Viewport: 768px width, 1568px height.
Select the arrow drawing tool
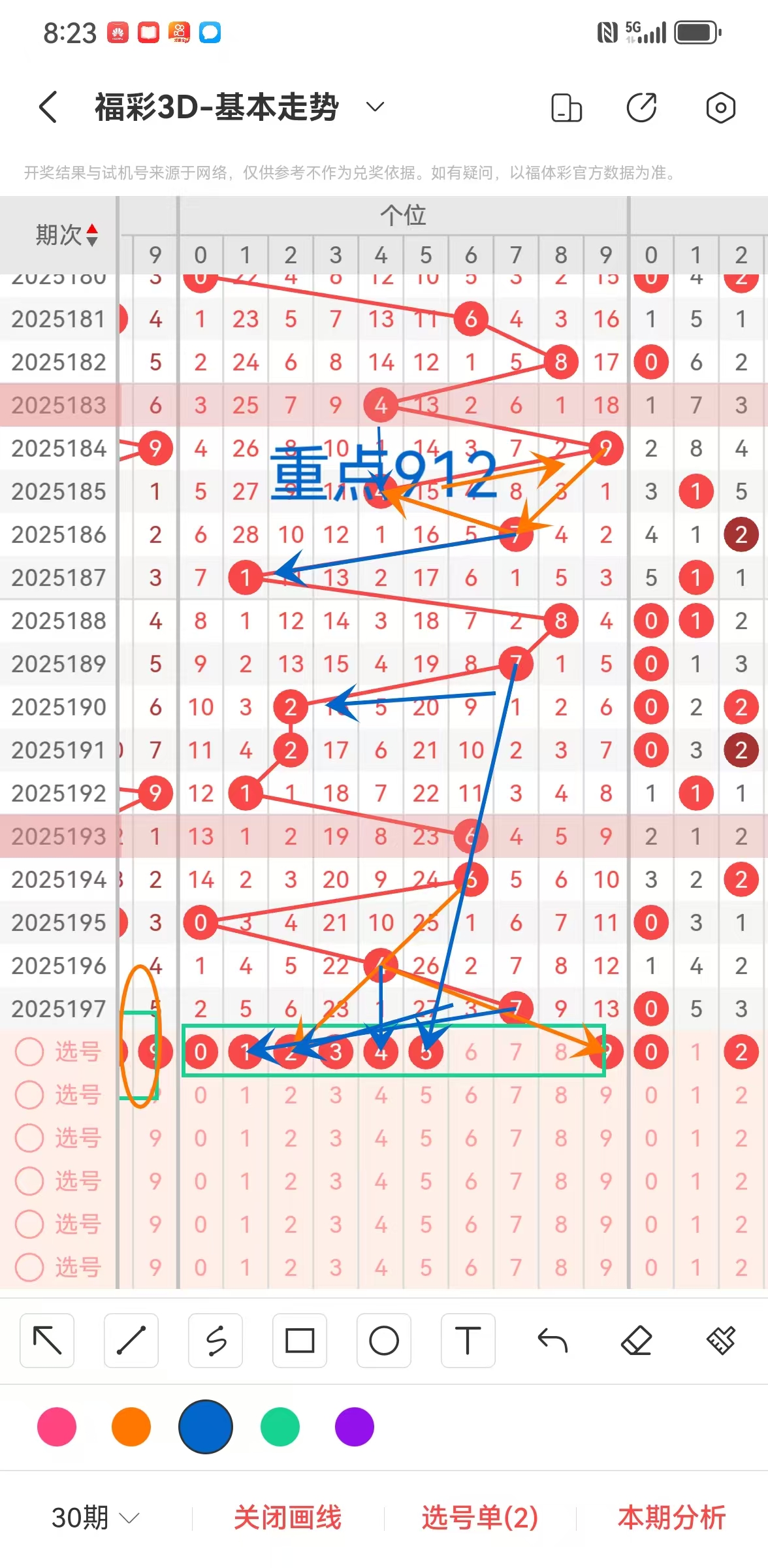[47, 1341]
